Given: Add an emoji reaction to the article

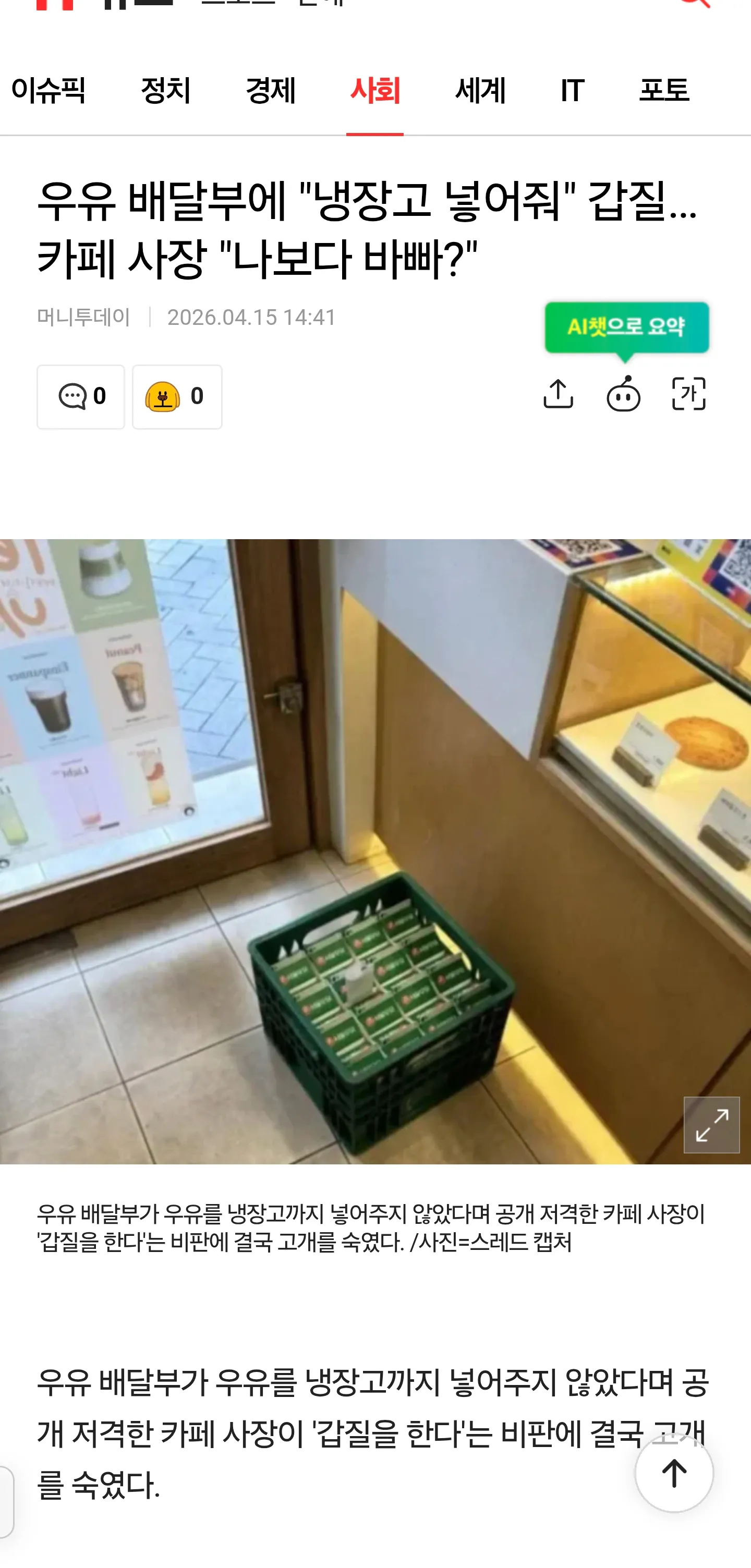Looking at the screenshot, I should tap(175, 397).
